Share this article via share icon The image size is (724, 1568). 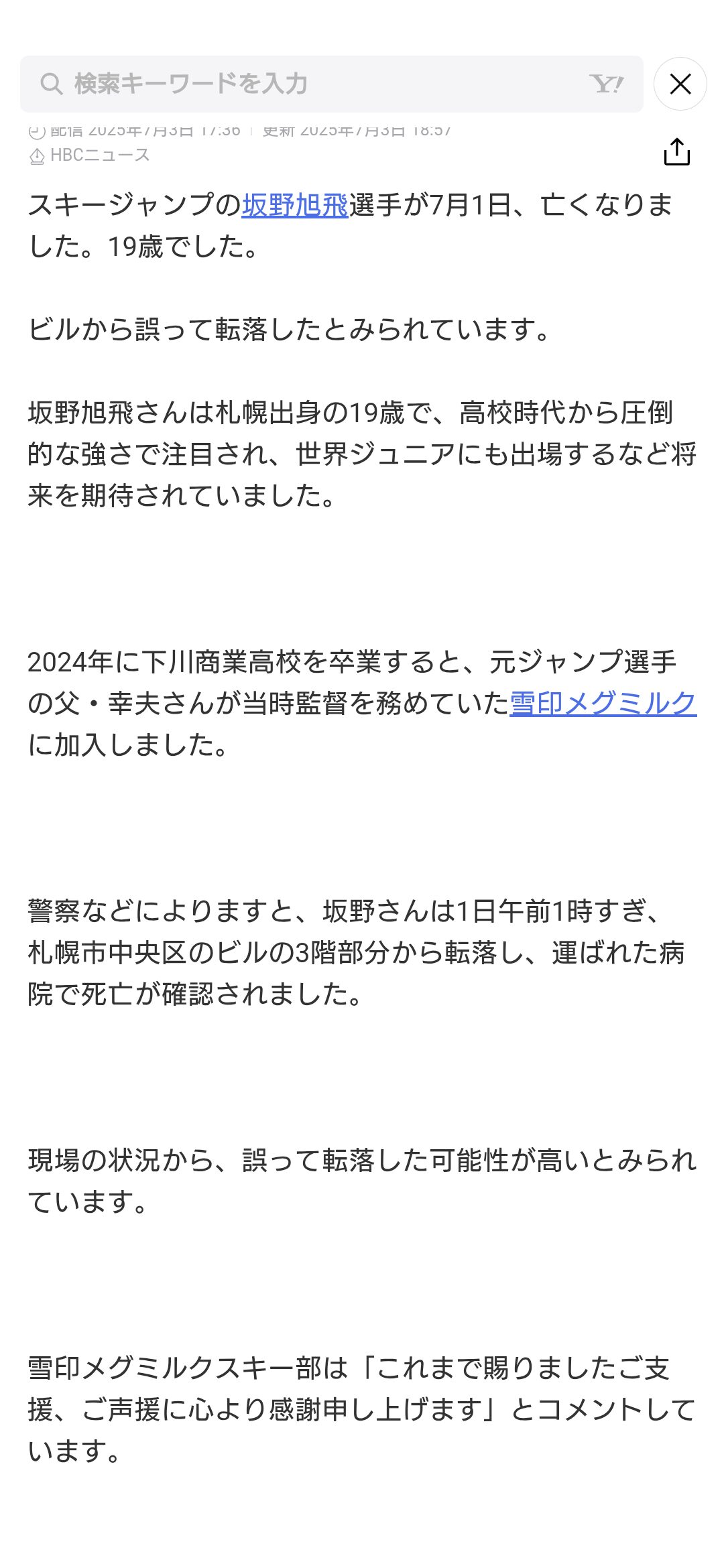coord(676,152)
